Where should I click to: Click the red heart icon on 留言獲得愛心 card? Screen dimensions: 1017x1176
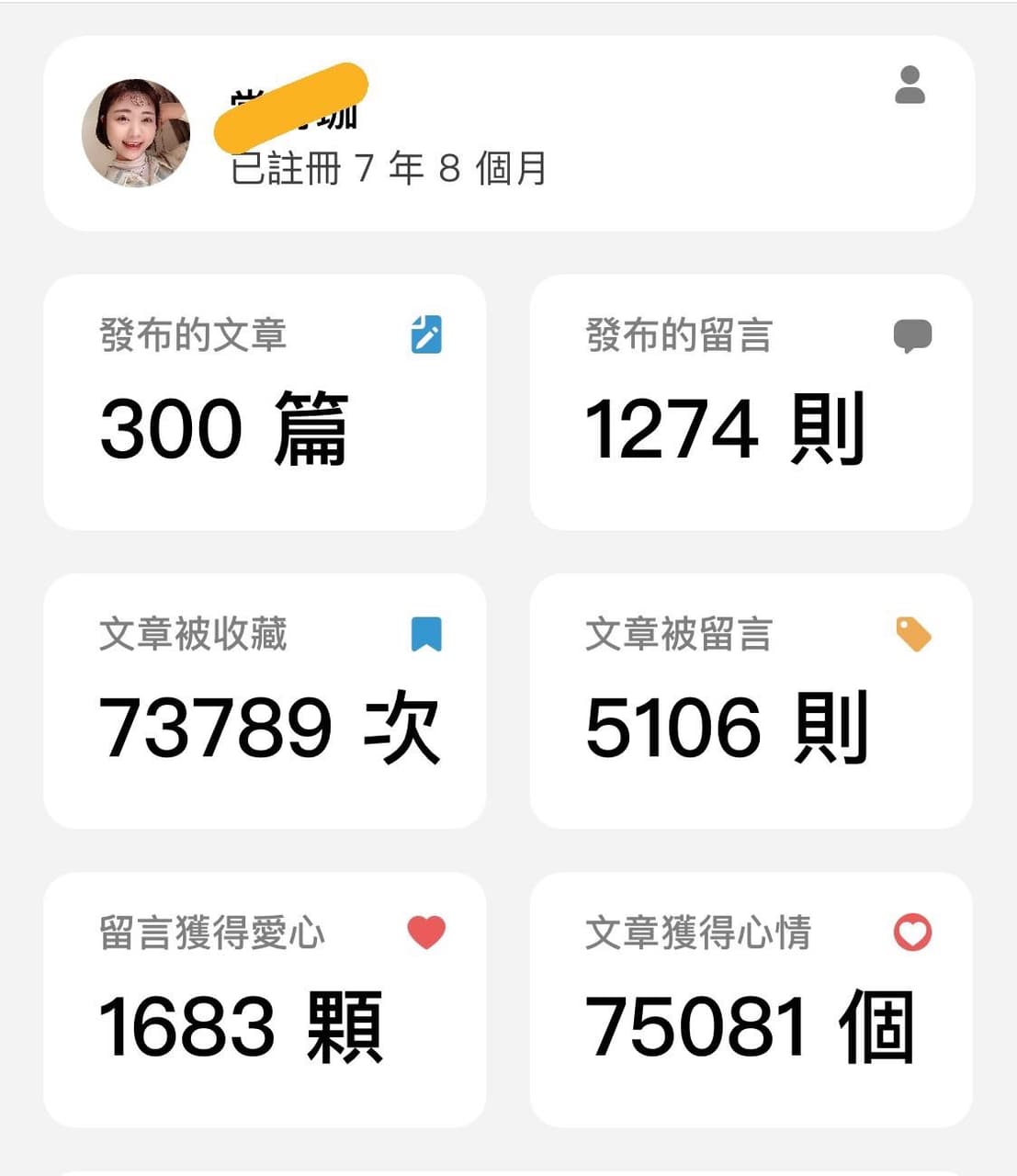click(425, 933)
